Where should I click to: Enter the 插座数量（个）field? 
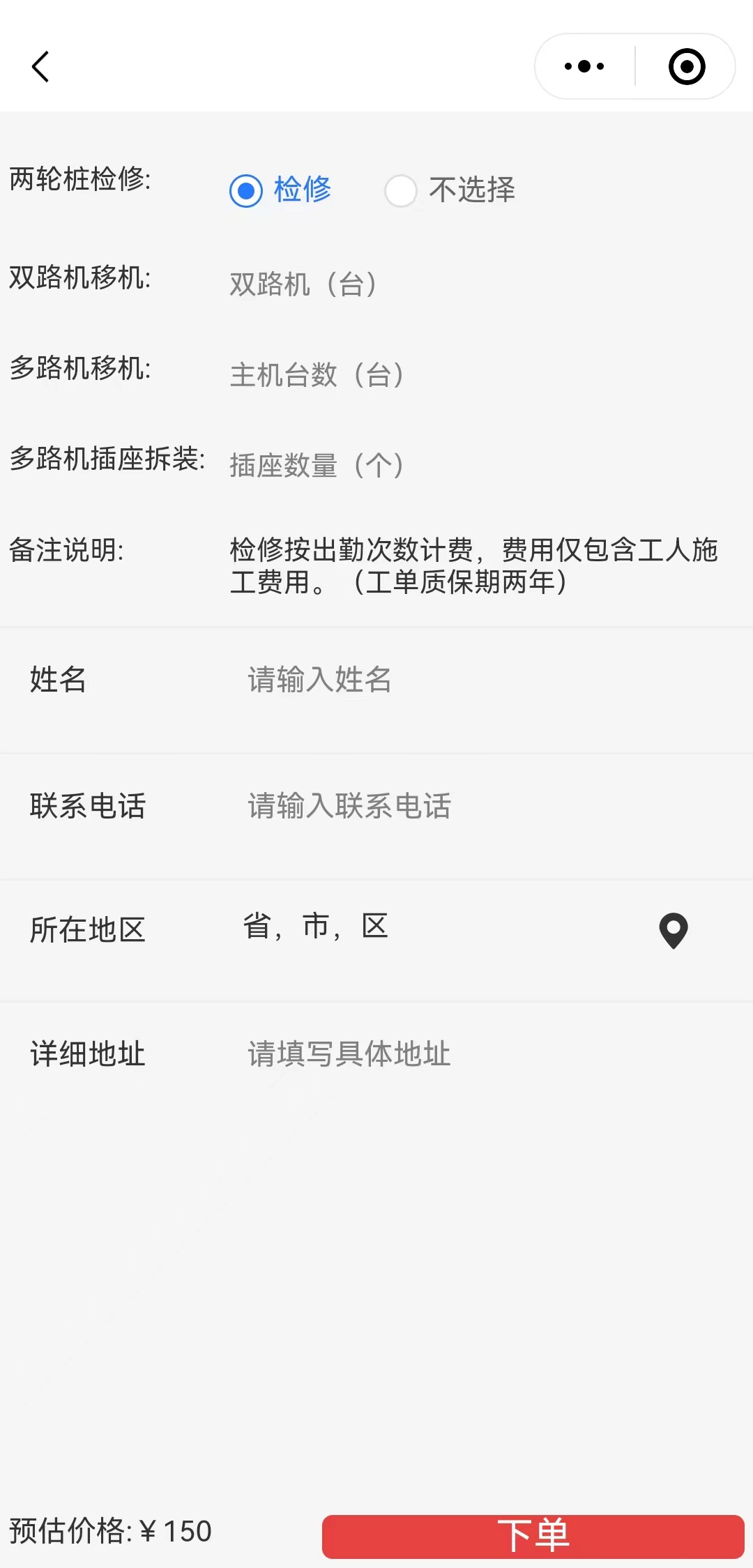pos(481,465)
